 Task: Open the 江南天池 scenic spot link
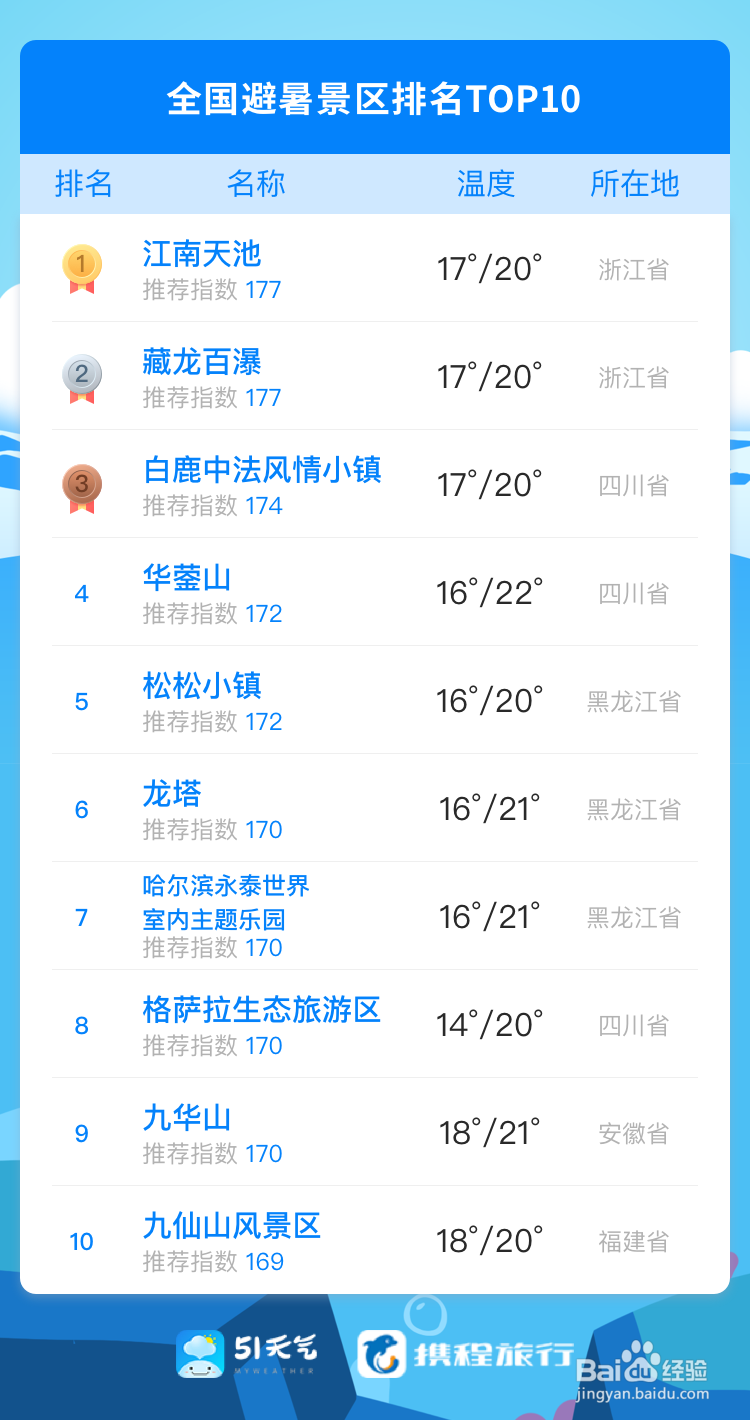point(203,255)
